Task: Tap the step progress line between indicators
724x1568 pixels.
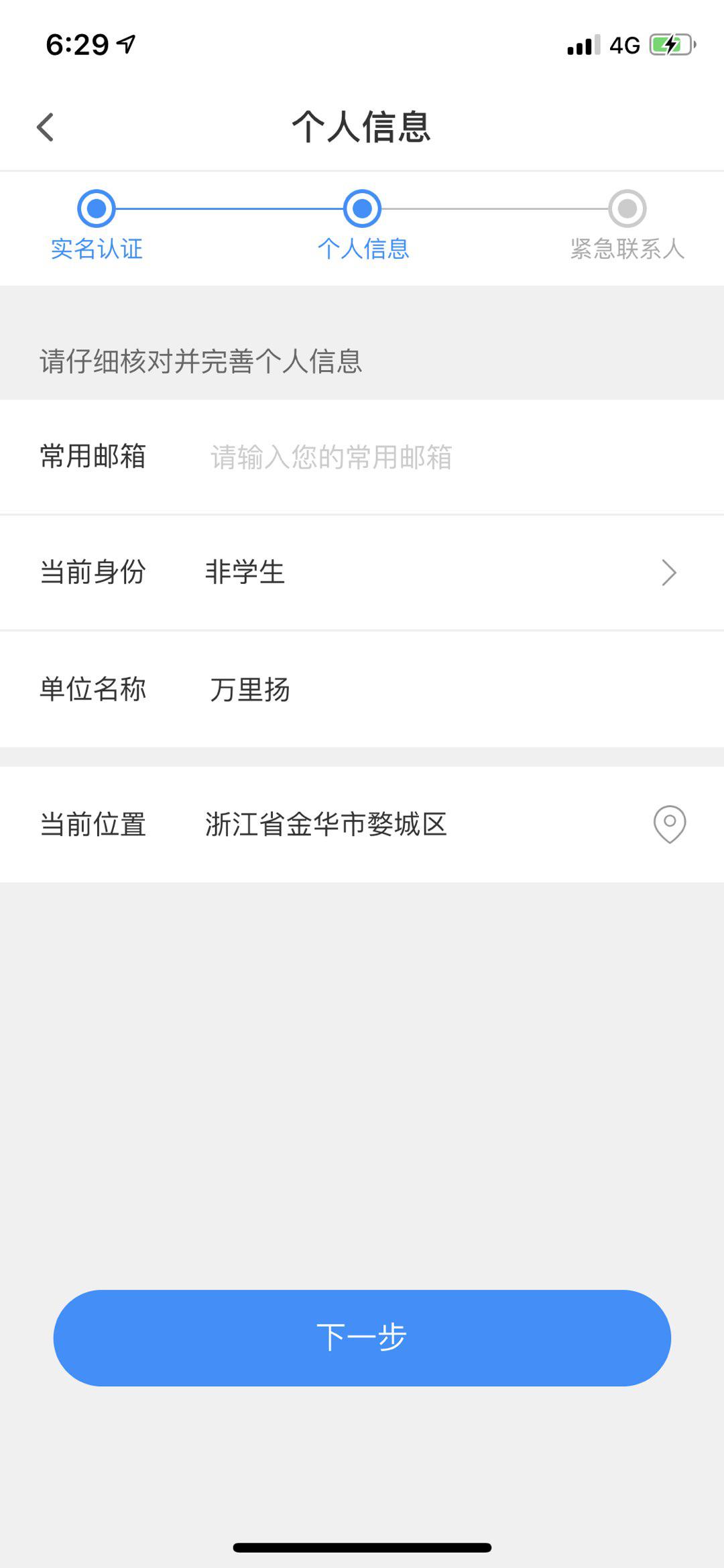Action: [228, 209]
